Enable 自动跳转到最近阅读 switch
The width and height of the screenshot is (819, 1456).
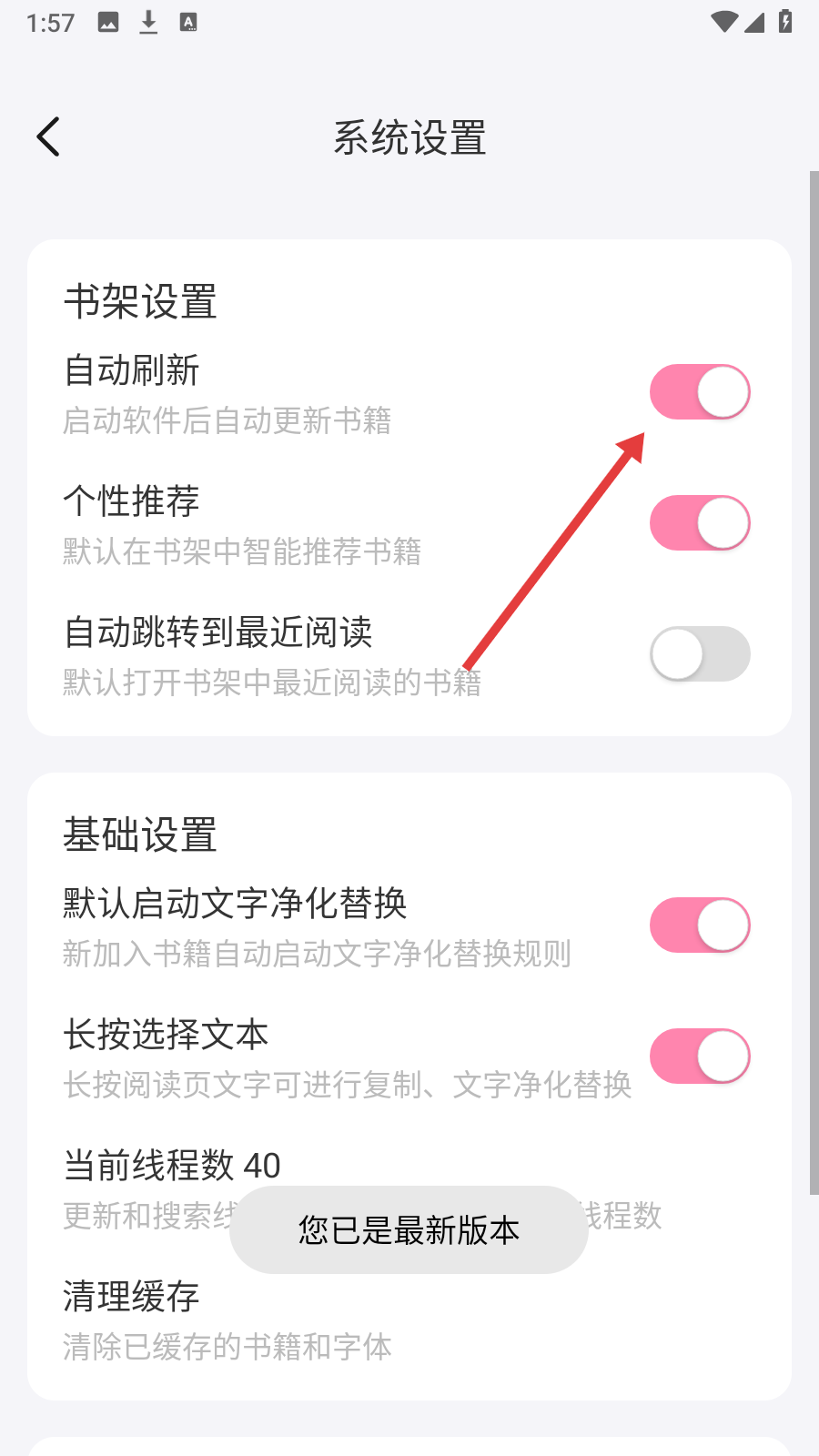point(700,654)
